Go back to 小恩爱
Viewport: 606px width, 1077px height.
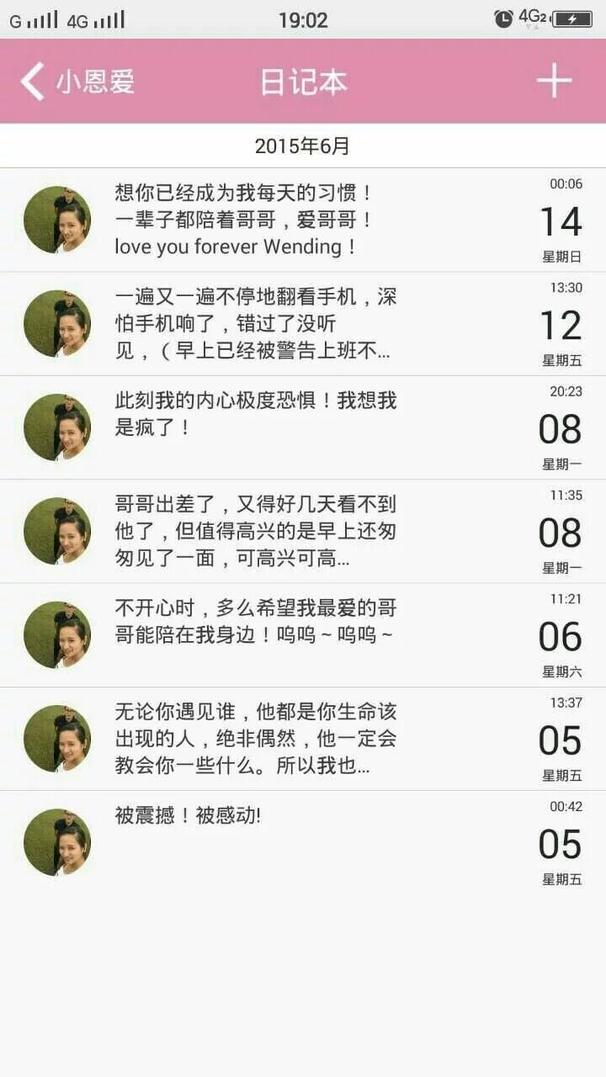[x=78, y=81]
